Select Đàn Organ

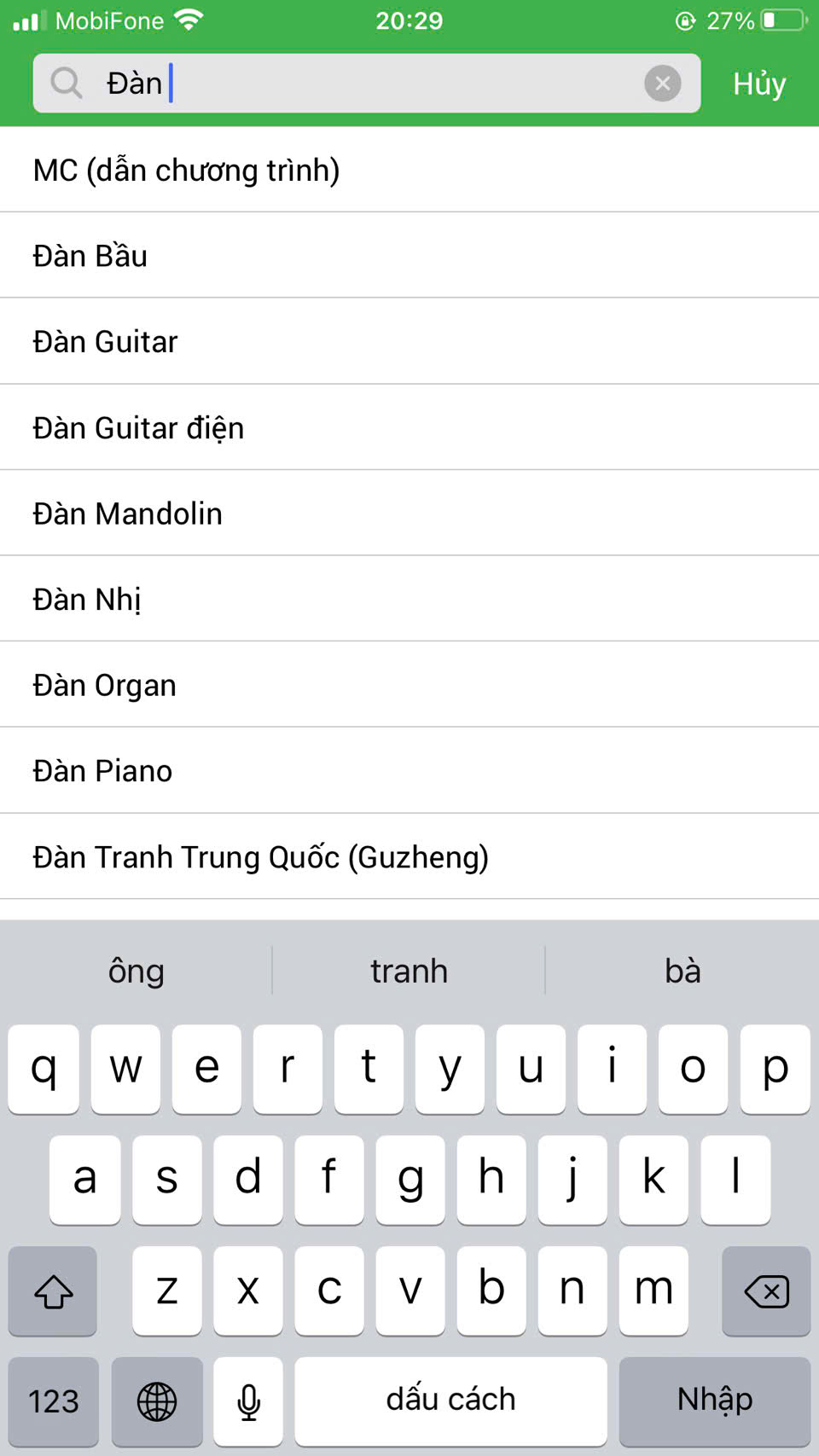(409, 685)
